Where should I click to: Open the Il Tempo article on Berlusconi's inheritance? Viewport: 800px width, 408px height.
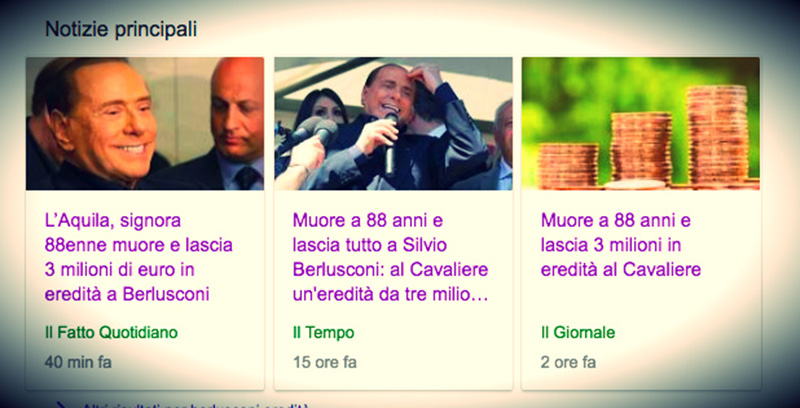[391, 257]
